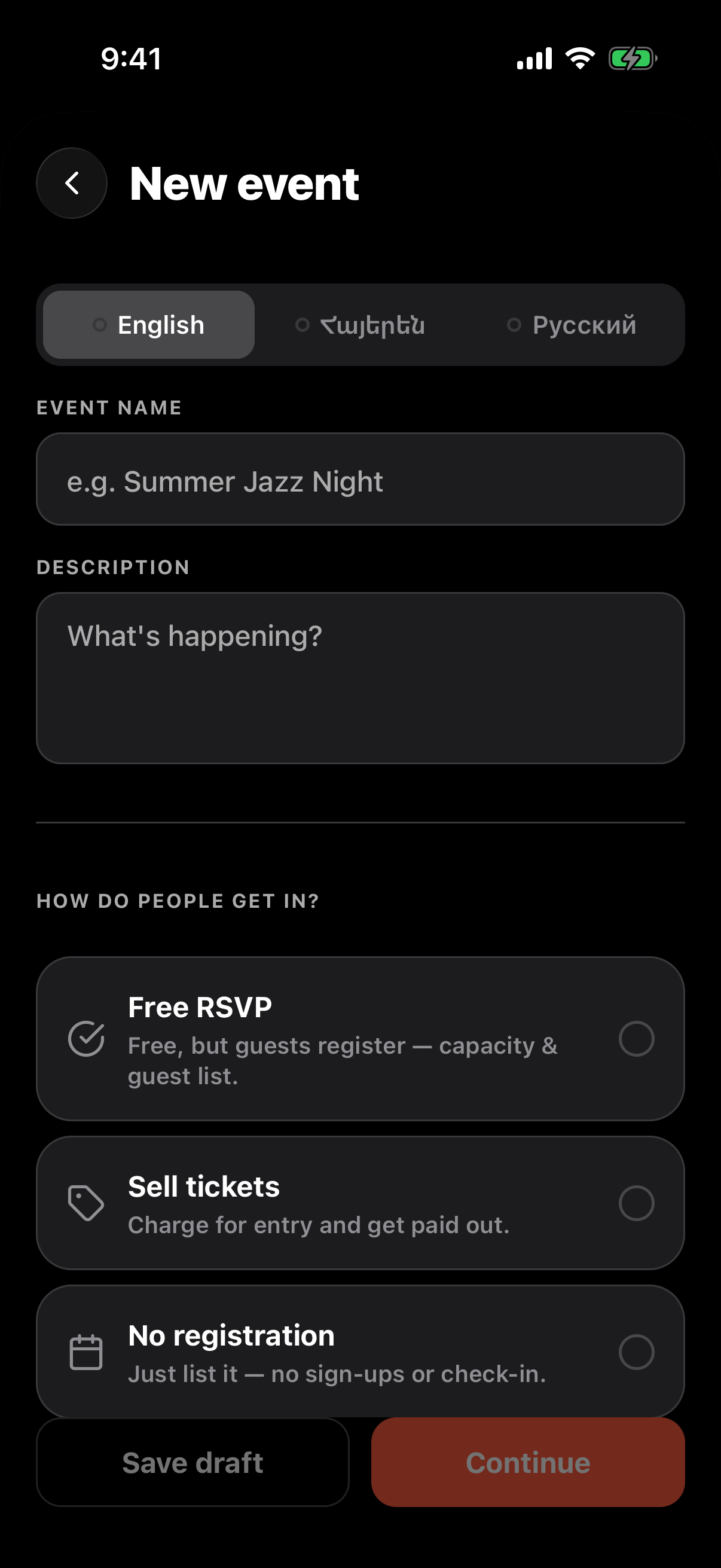The height and width of the screenshot is (1568, 721).
Task: Tap the Continue button
Action: pos(528,1462)
